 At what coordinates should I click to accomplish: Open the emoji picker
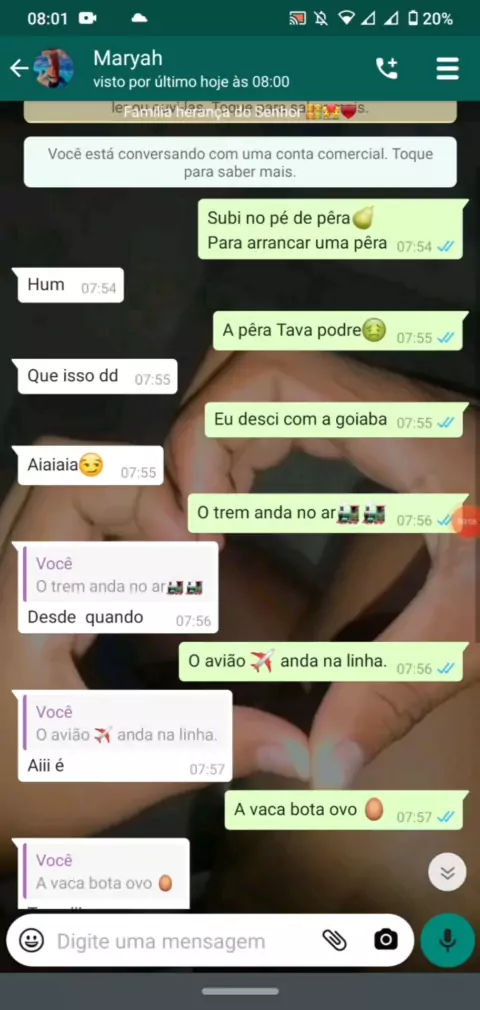pos(32,940)
